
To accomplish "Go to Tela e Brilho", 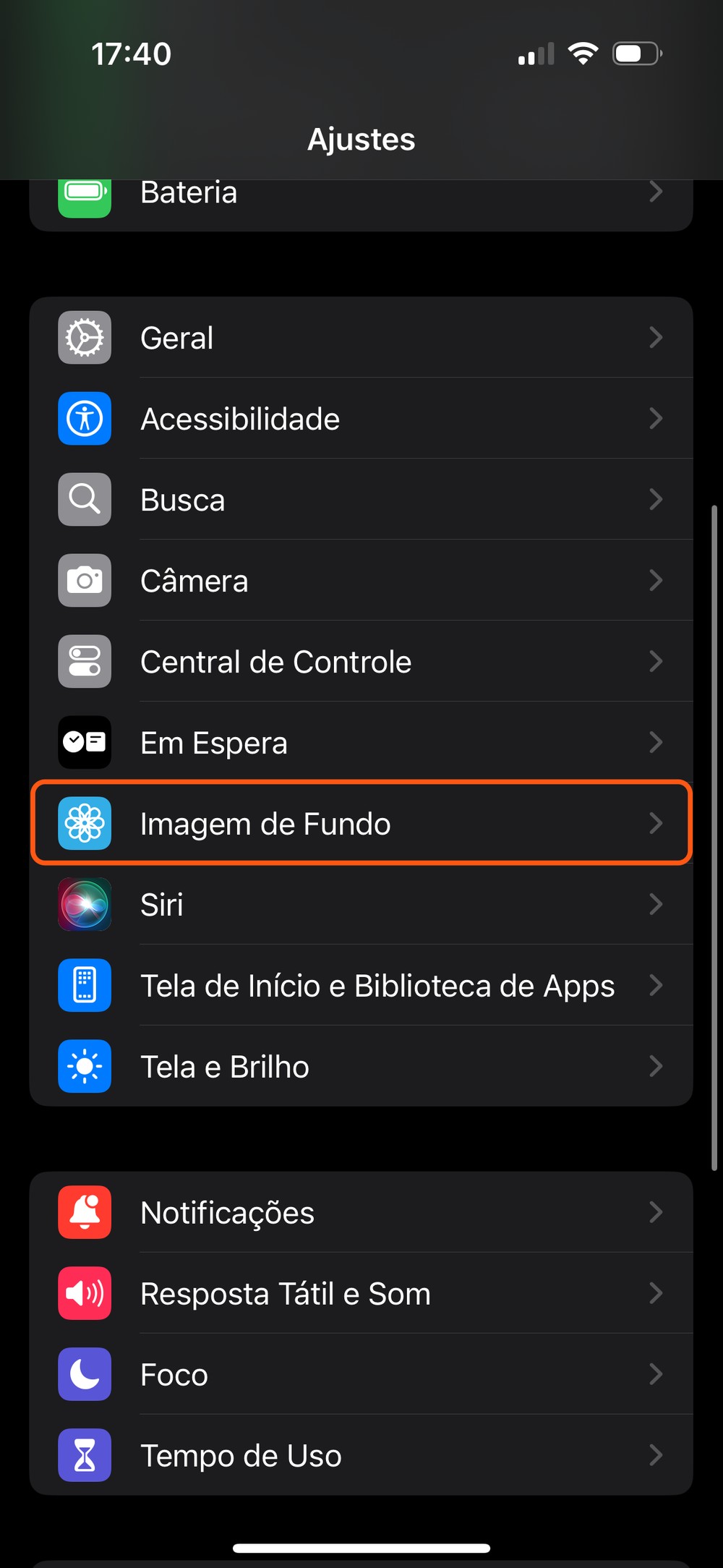I will coord(361,1067).
